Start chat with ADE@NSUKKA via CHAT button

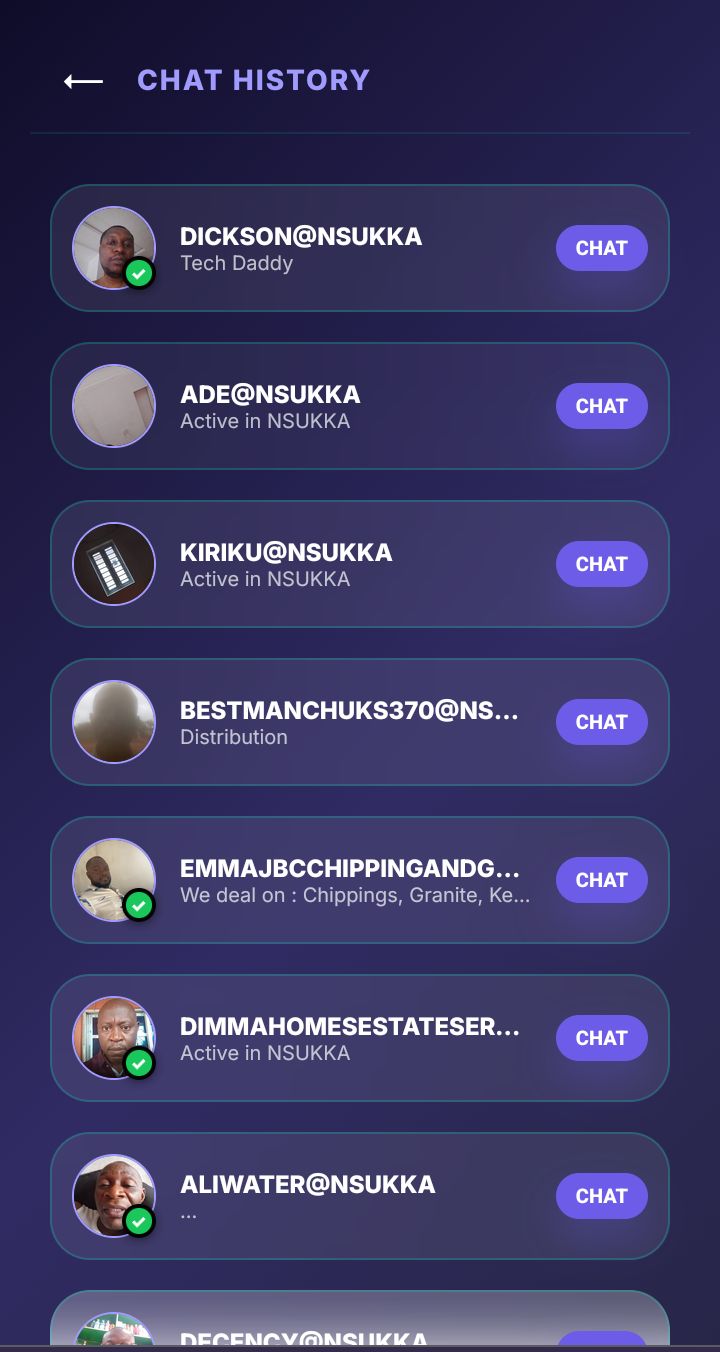601,406
